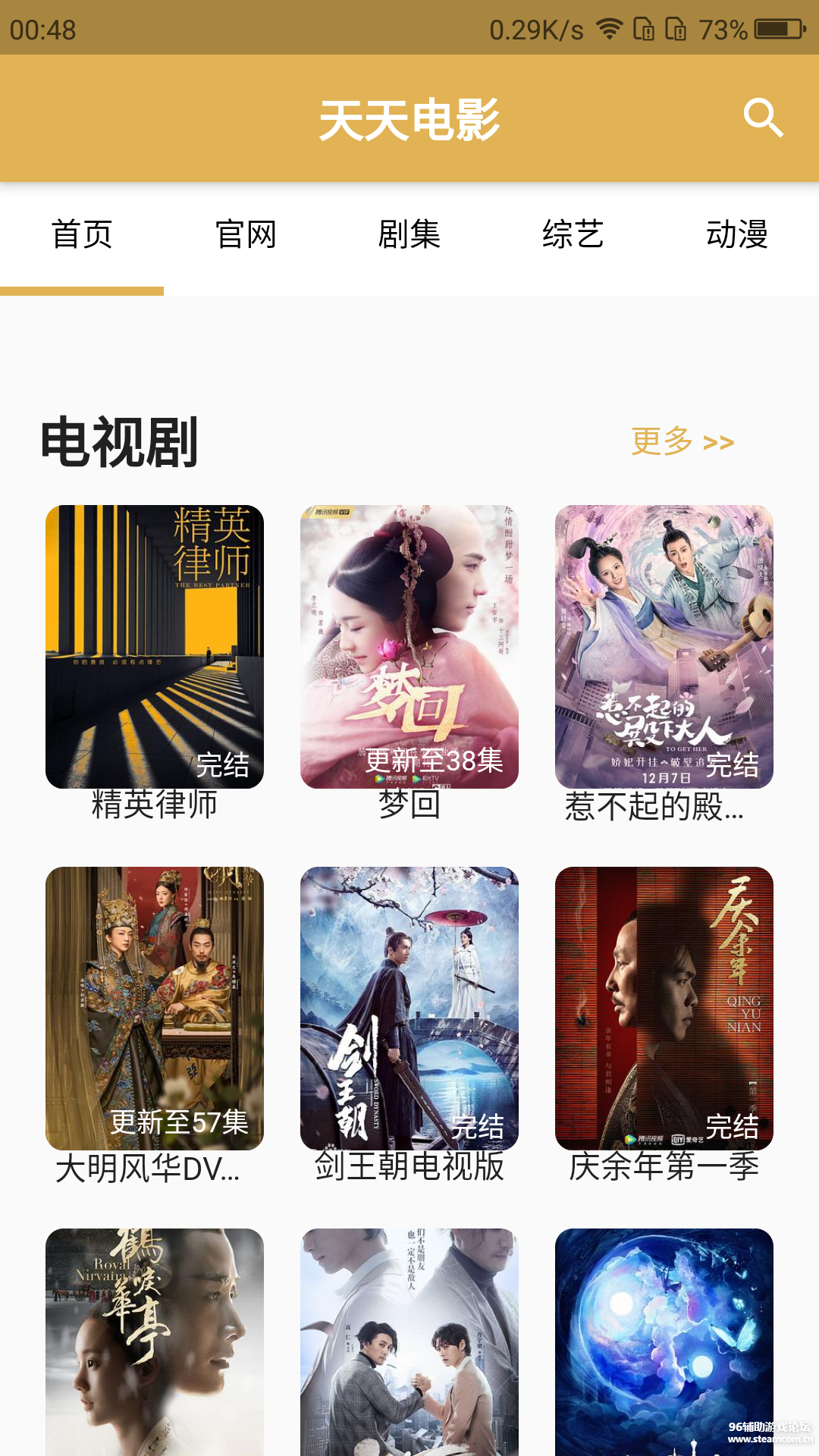Switch to the 官网 tab
The width and height of the screenshot is (819, 1456).
(246, 234)
